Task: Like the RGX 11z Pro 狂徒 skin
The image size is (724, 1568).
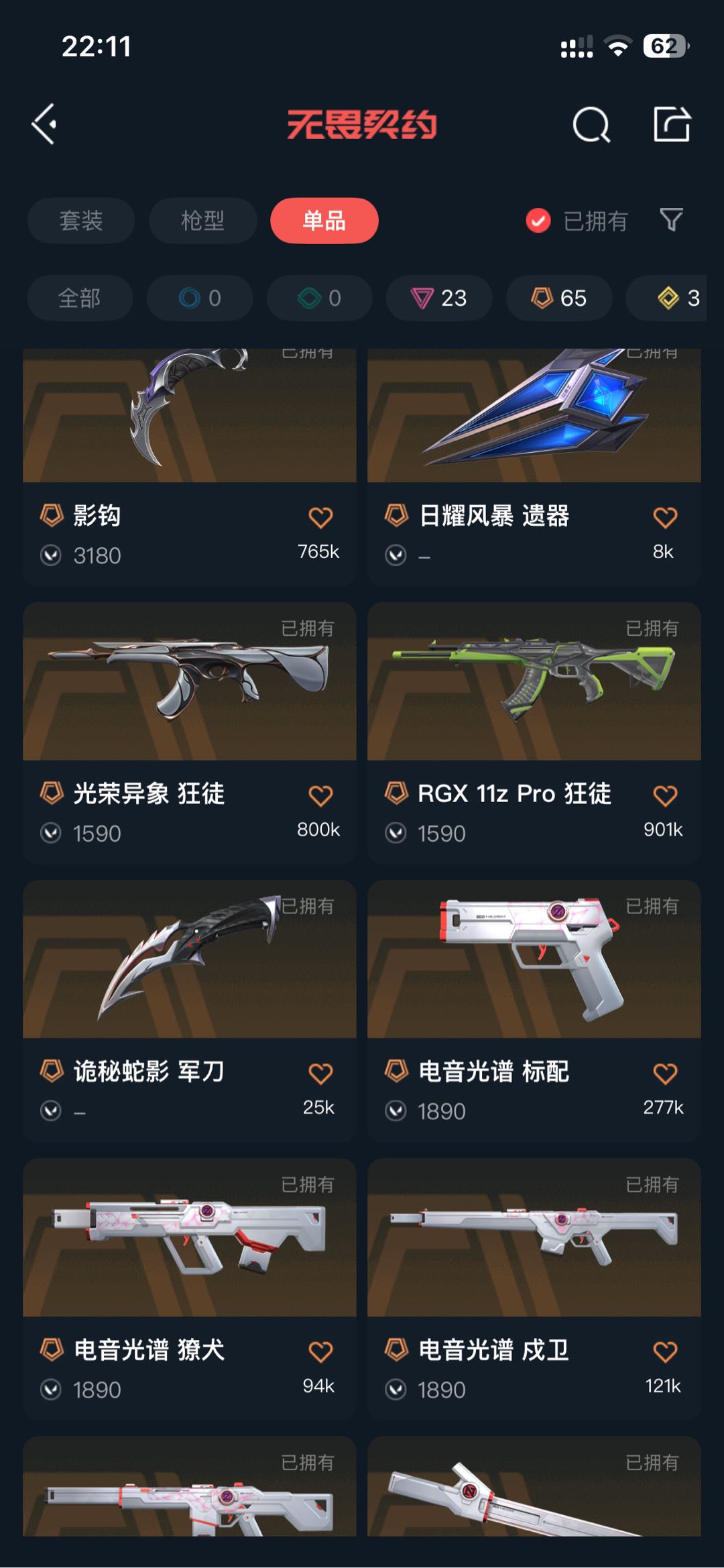Action: tap(664, 796)
